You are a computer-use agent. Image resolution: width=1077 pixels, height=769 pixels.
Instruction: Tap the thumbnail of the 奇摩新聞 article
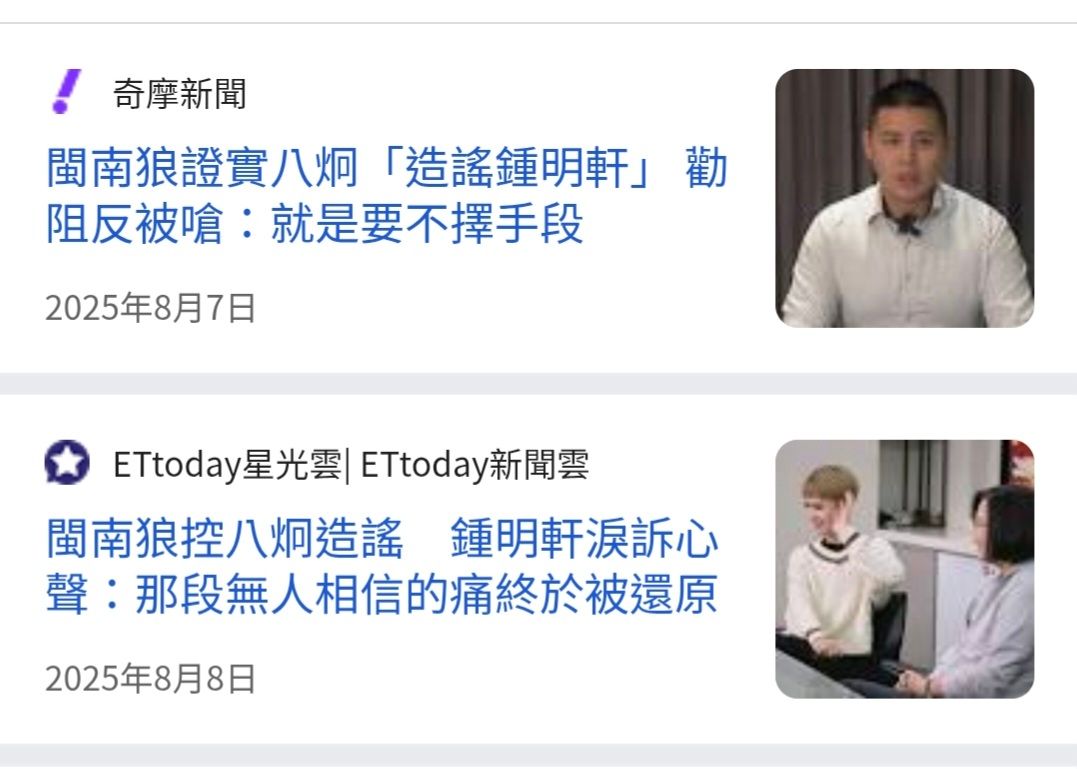coord(904,198)
